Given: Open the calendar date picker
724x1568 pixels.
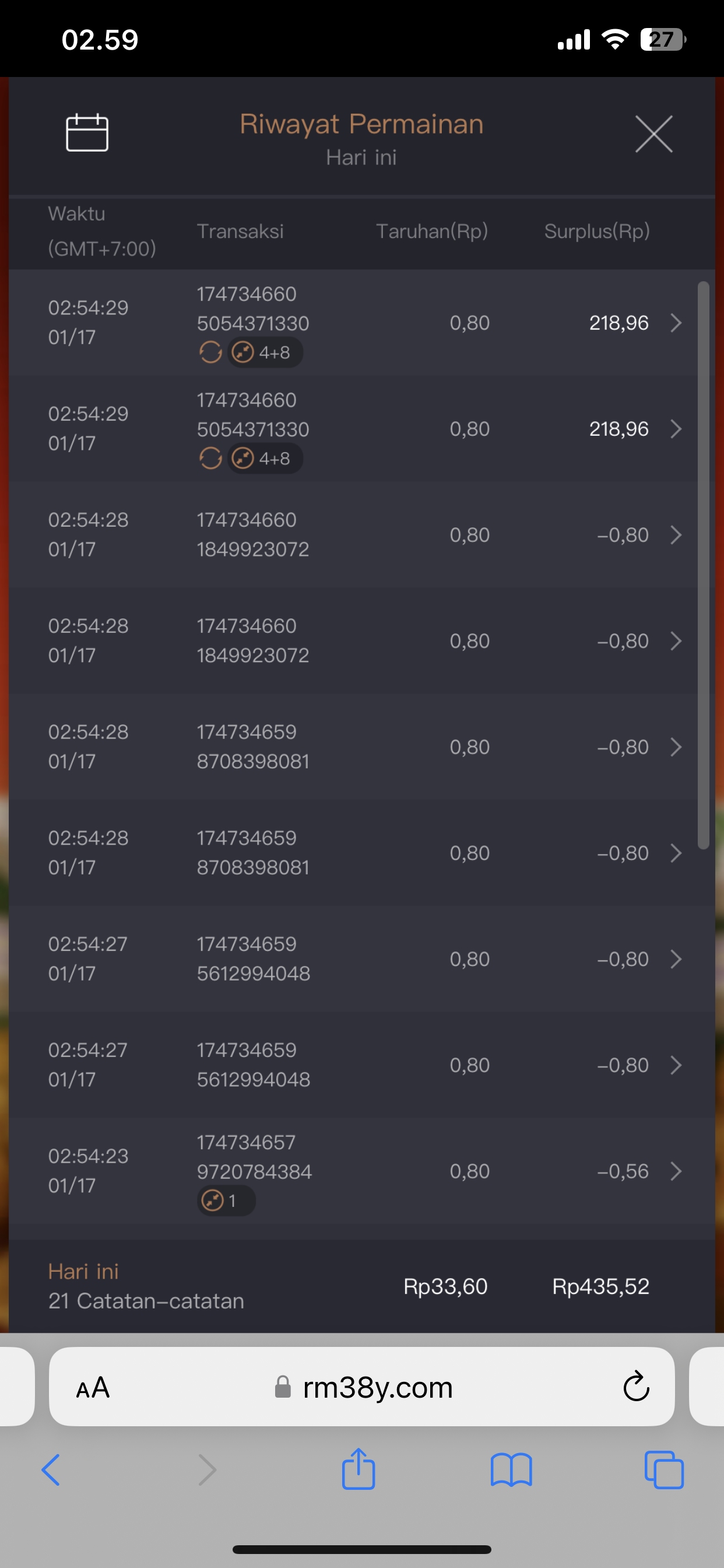Looking at the screenshot, I should pyautogui.click(x=87, y=132).
